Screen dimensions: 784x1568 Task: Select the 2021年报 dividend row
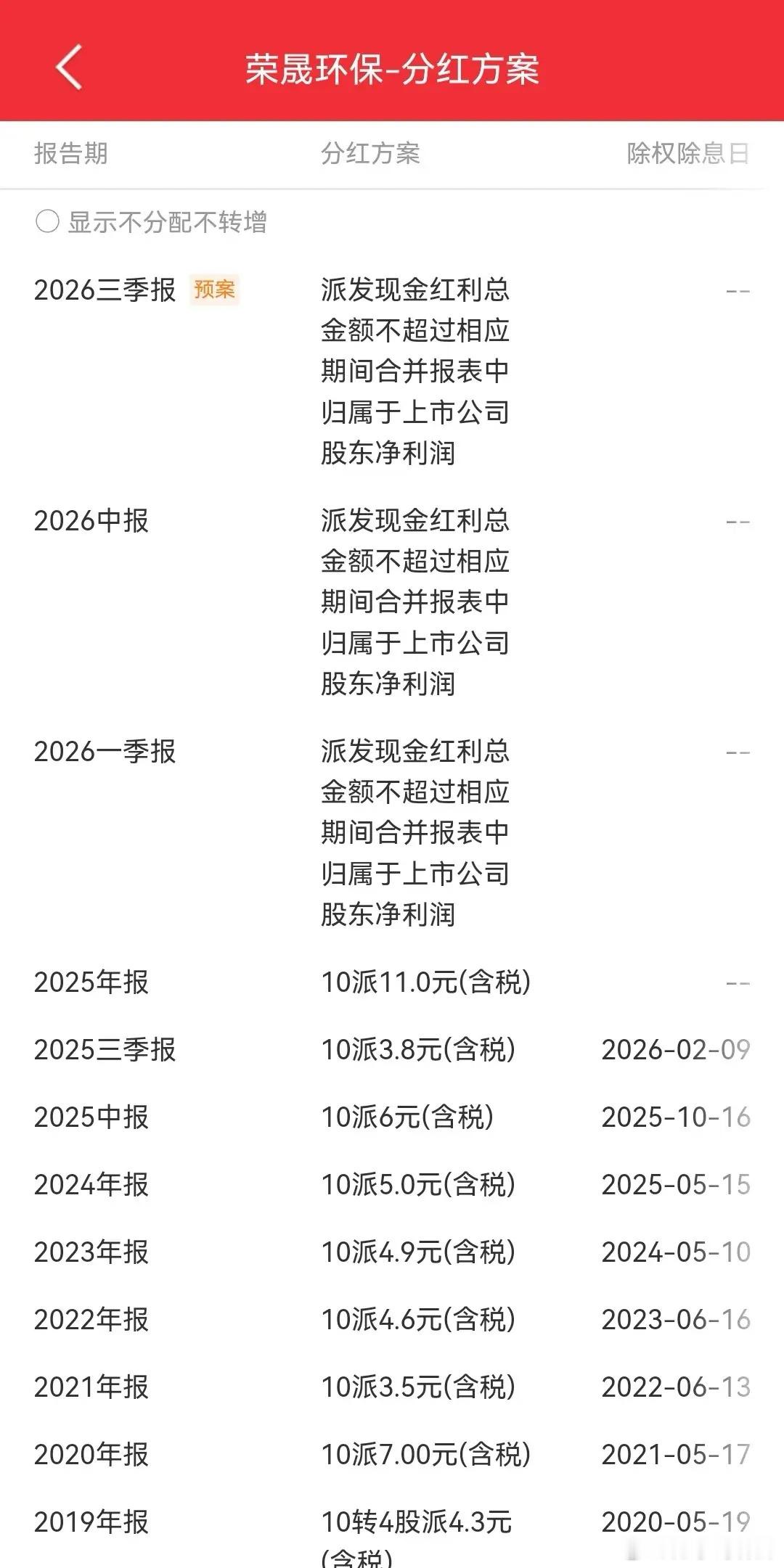pos(91,1383)
